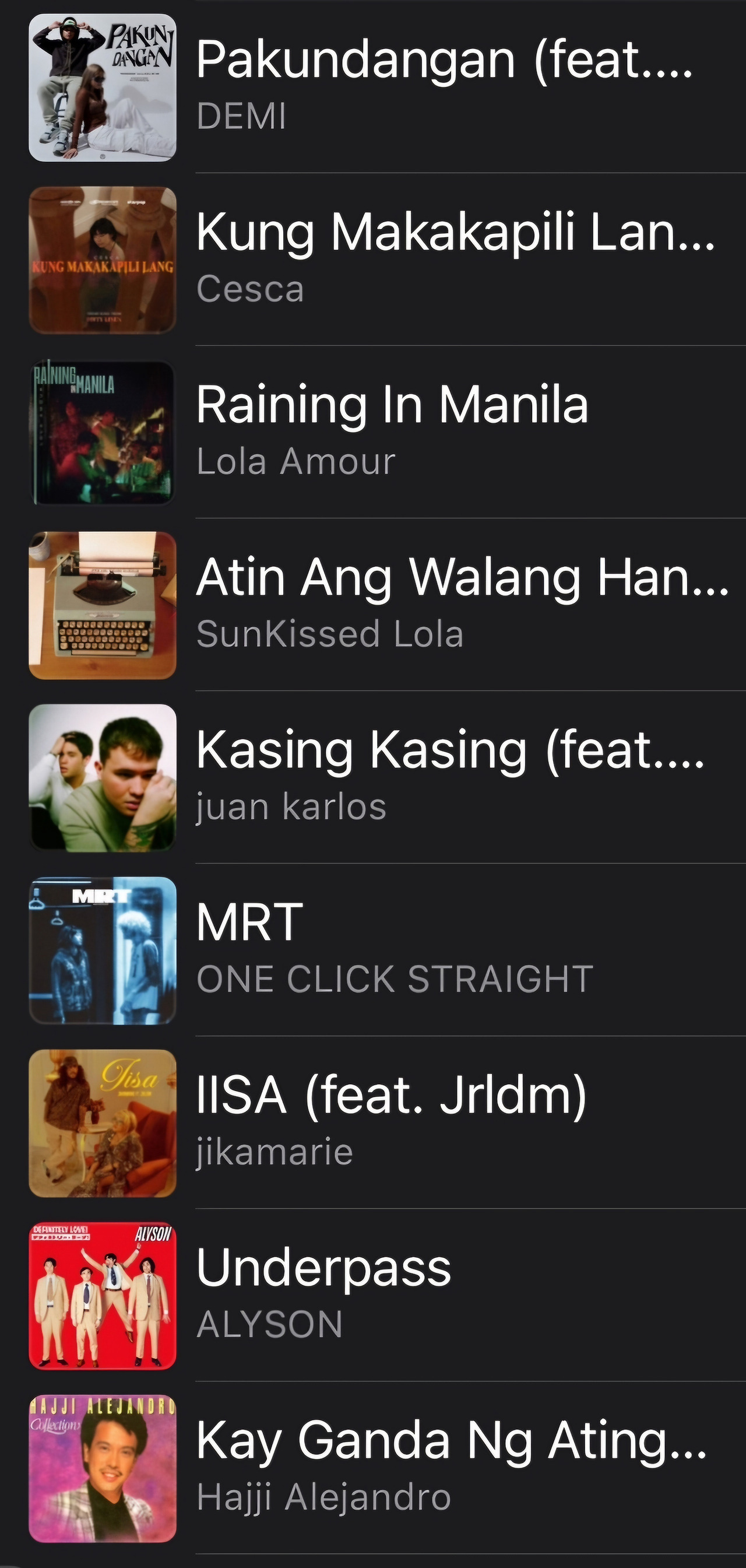Play MRT by ONE CLICK STRAIGHT
The image size is (746, 1568).
373,950
